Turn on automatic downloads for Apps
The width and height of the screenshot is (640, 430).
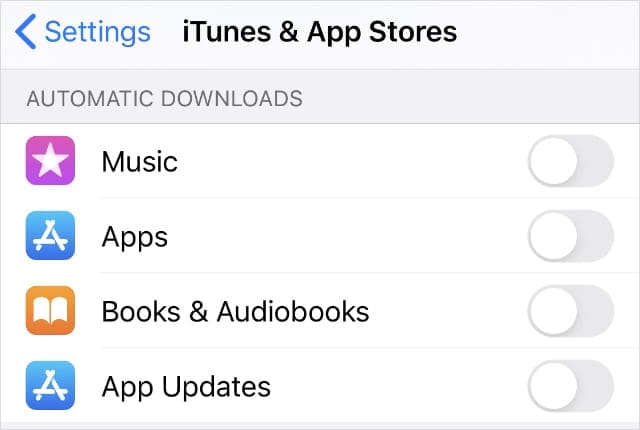pyautogui.click(x=569, y=236)
